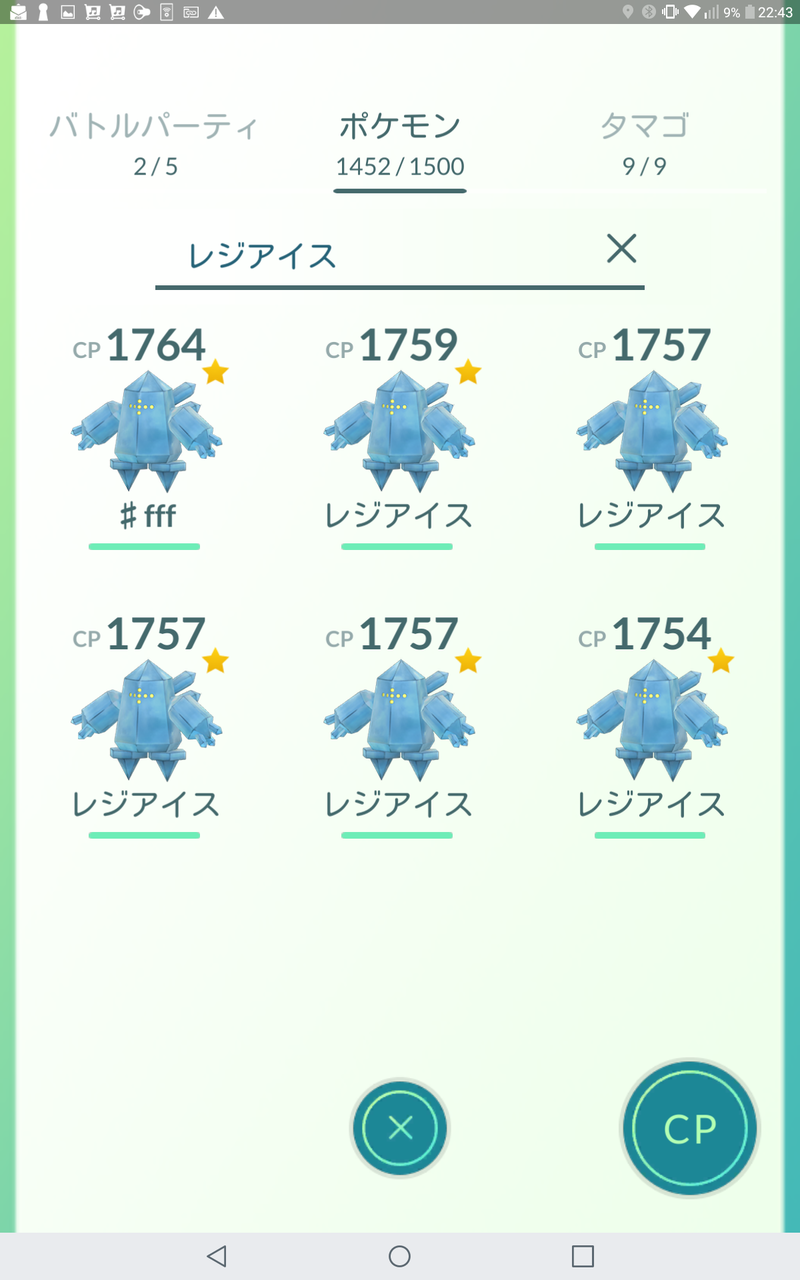This screenshot has height=1280, width=800.
Task: Open the CP 1754 Regice
Action: (651, 718)
